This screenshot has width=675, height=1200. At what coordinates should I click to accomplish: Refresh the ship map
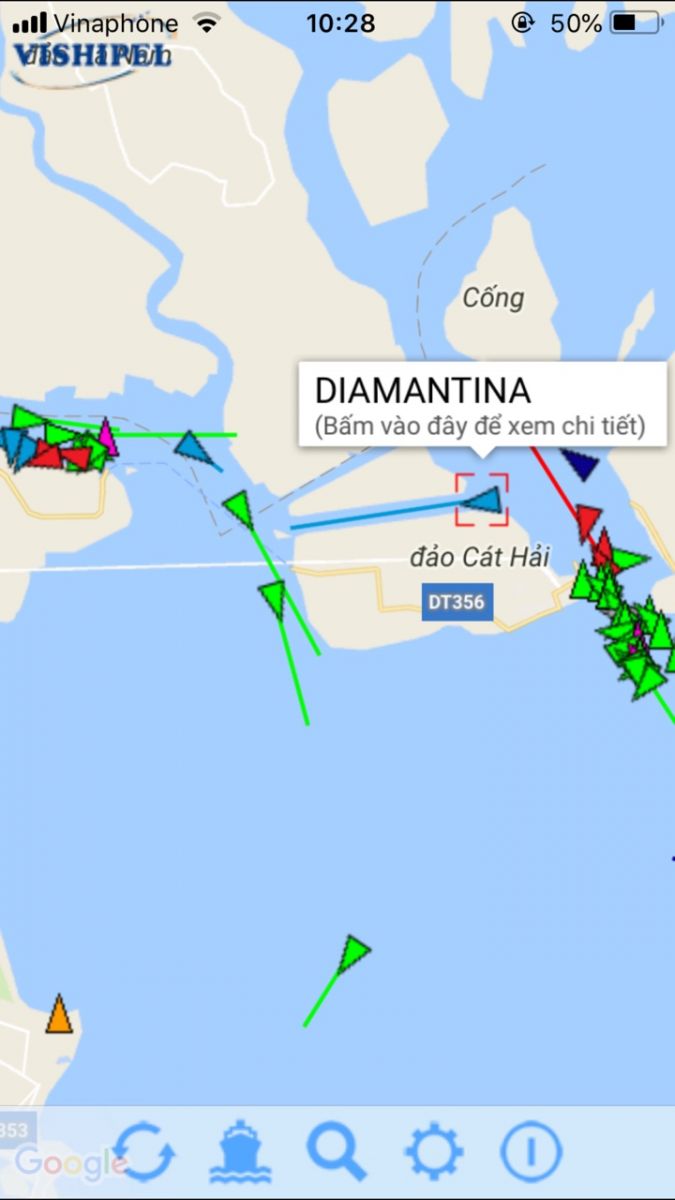point(145,1152)
